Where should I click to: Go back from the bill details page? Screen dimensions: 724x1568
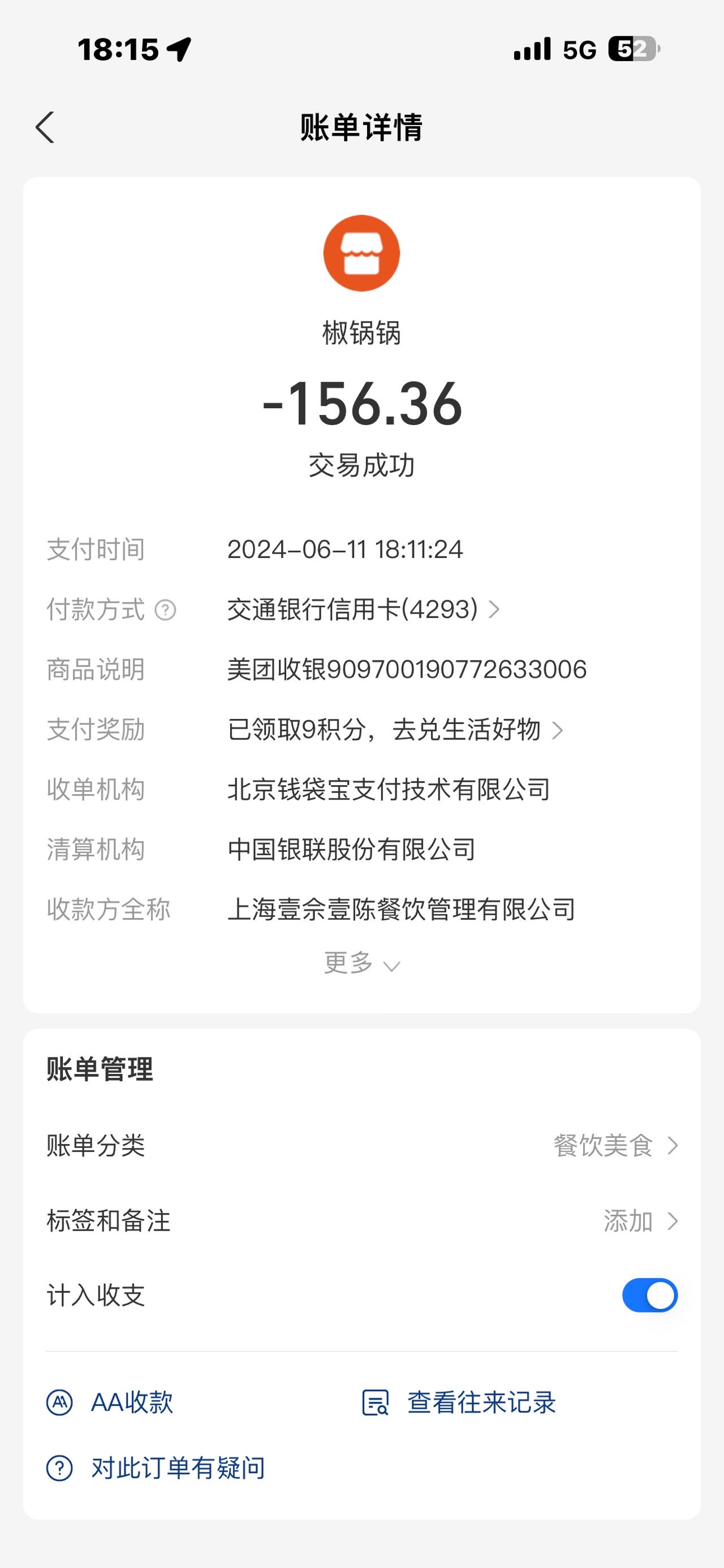click(45, 127)
